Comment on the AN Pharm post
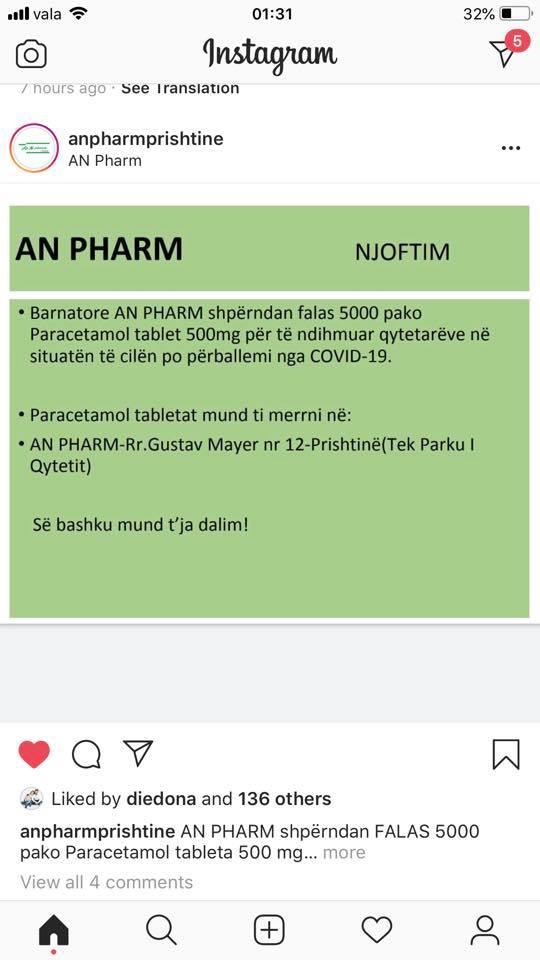The height and width of the screenshot is (960, 540). (x=86, y=754)
